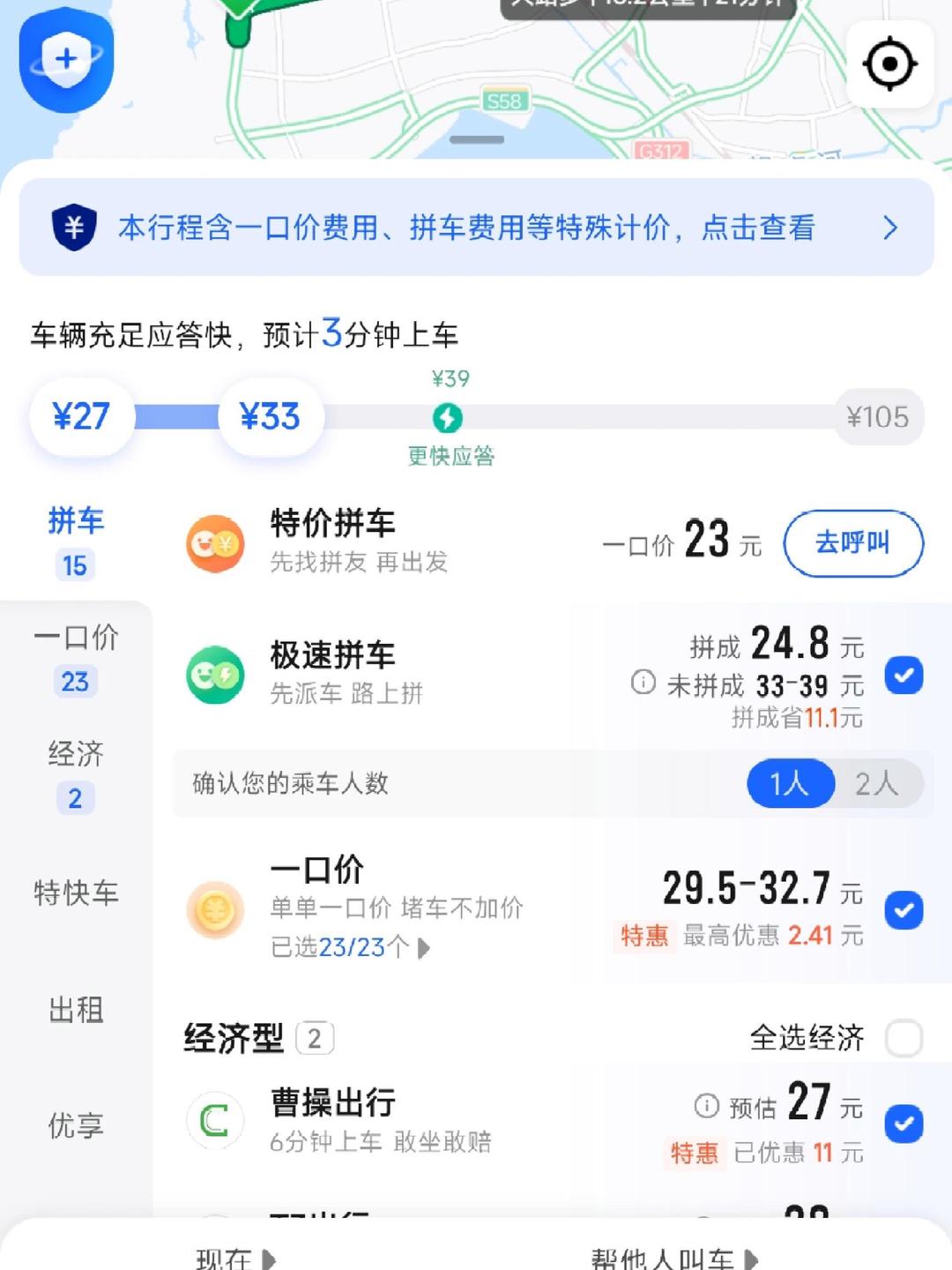Enable the 全选经济 checkbox
952x1270 pixels.
(x=904, y=1039)
